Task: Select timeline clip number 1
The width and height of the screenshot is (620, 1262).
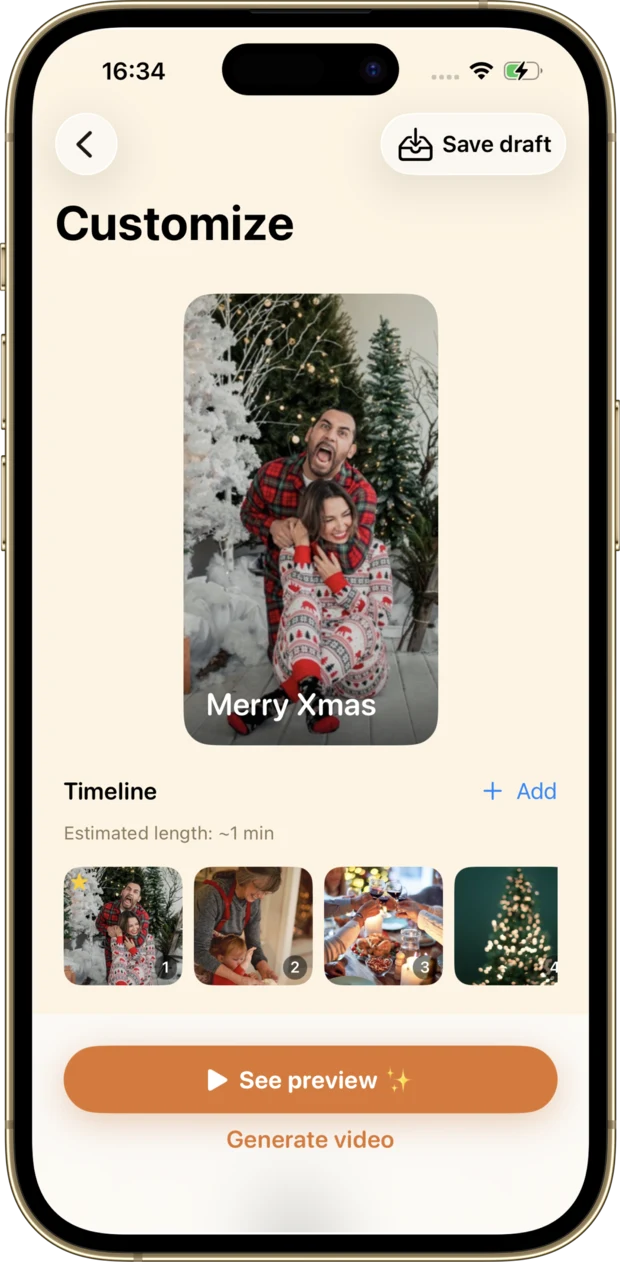Action: click(x=123, y=926)
